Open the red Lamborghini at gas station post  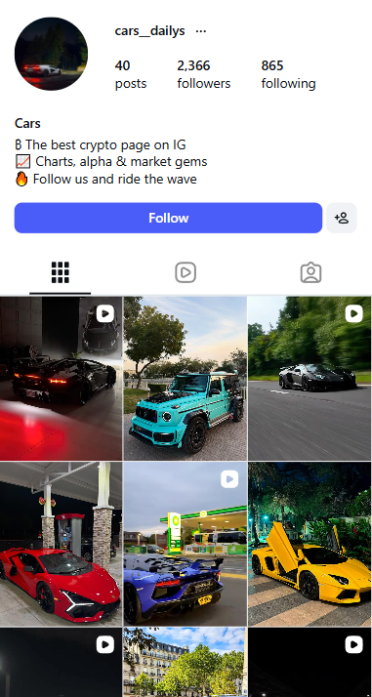coord(61,544)
